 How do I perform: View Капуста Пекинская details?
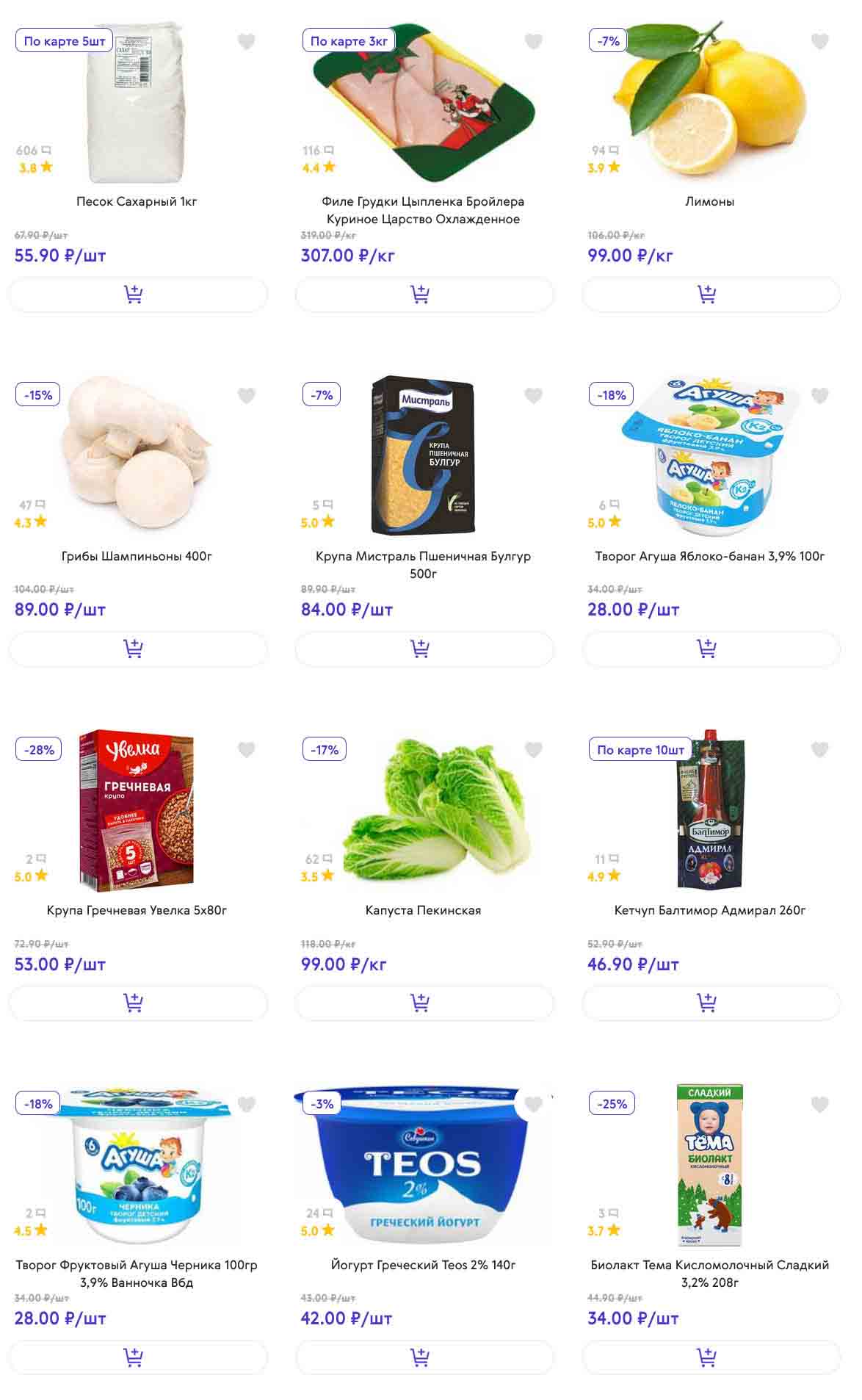coord(423,910)
